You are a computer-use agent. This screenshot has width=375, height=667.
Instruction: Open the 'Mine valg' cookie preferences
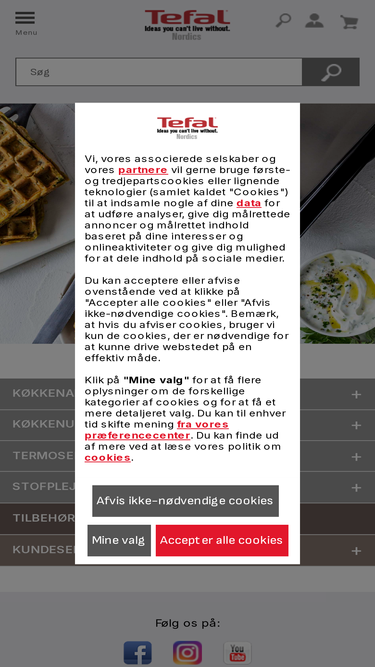pyautogui.click(x=119, y=540)
